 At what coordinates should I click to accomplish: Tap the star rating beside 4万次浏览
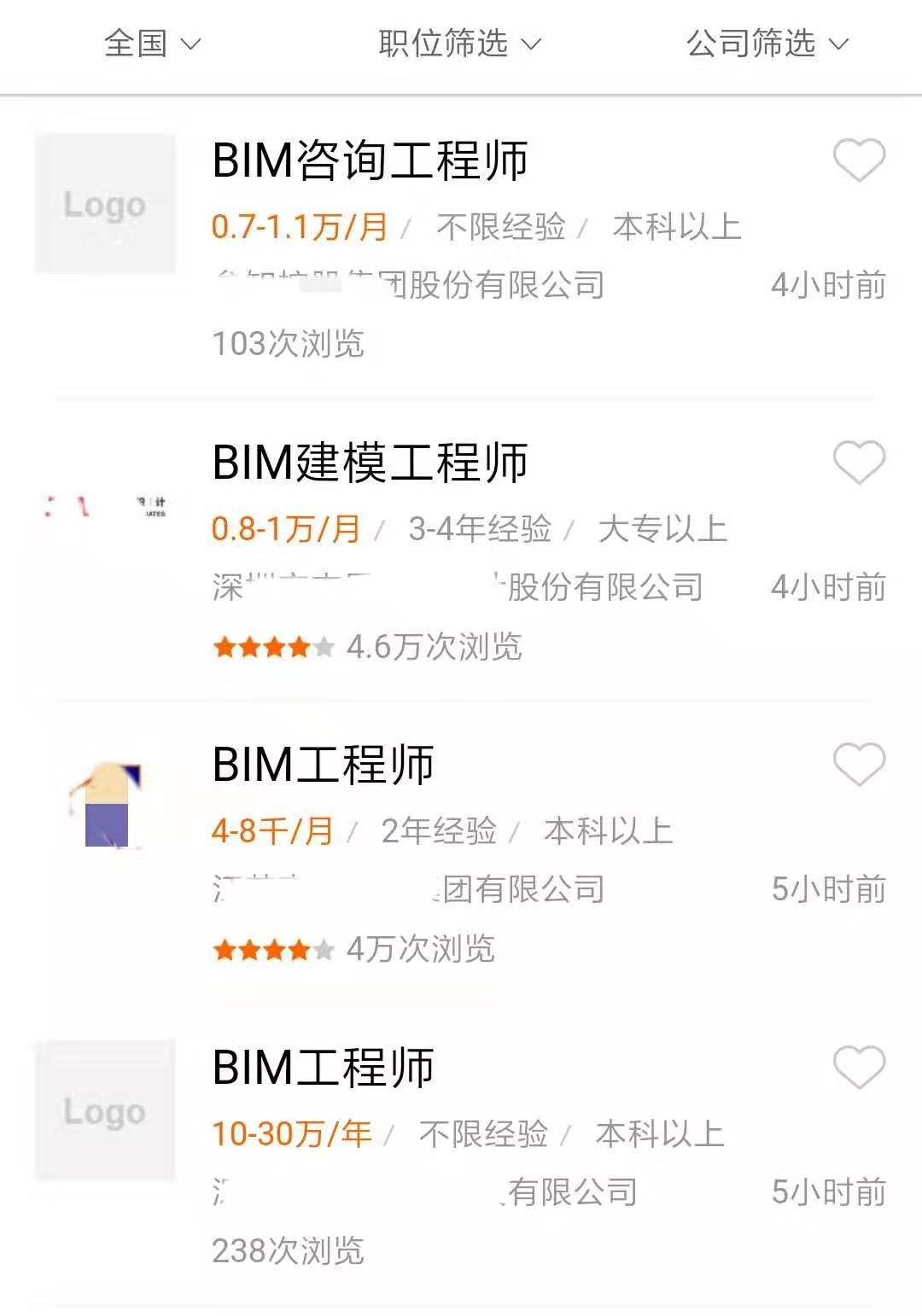tap(273, 947)
